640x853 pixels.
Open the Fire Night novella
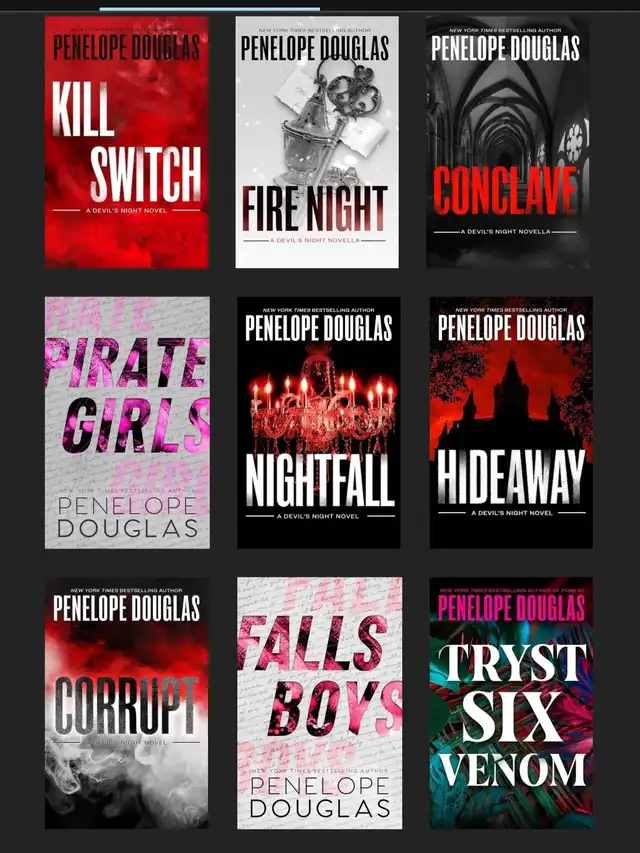[x=317, y=142]
